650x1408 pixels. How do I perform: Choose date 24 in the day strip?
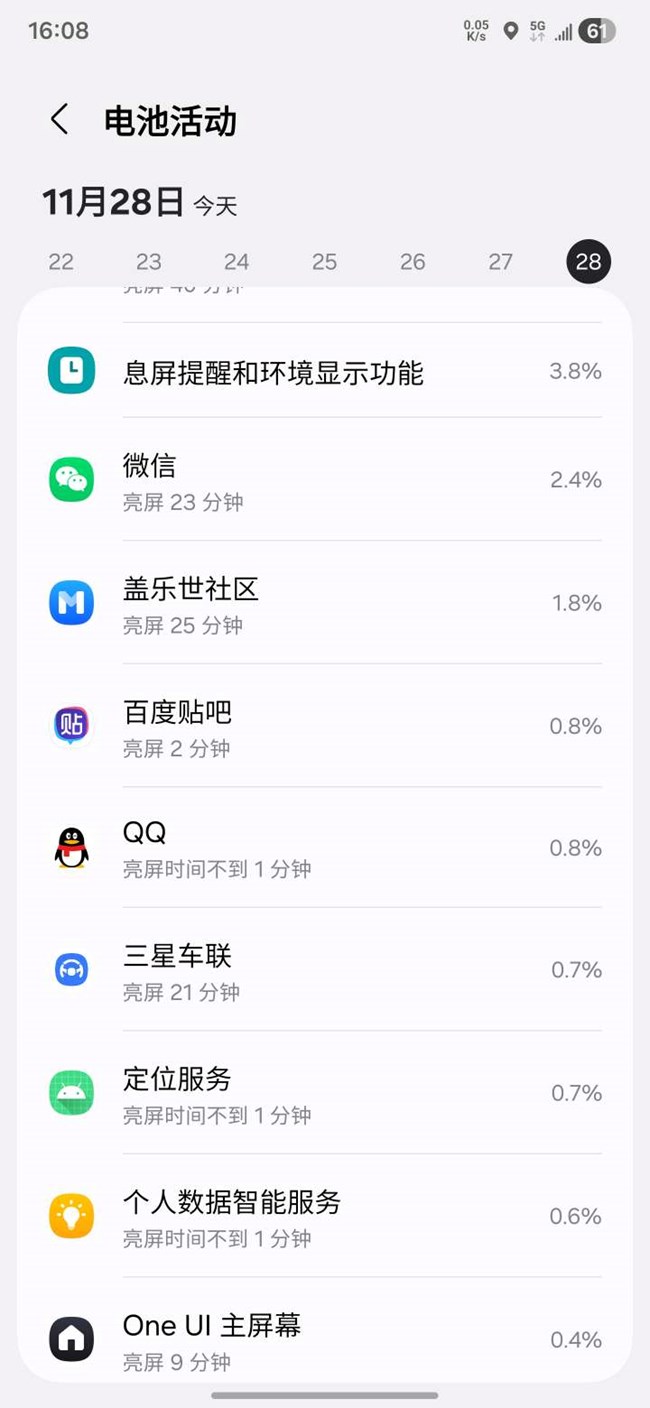[237, 262]
